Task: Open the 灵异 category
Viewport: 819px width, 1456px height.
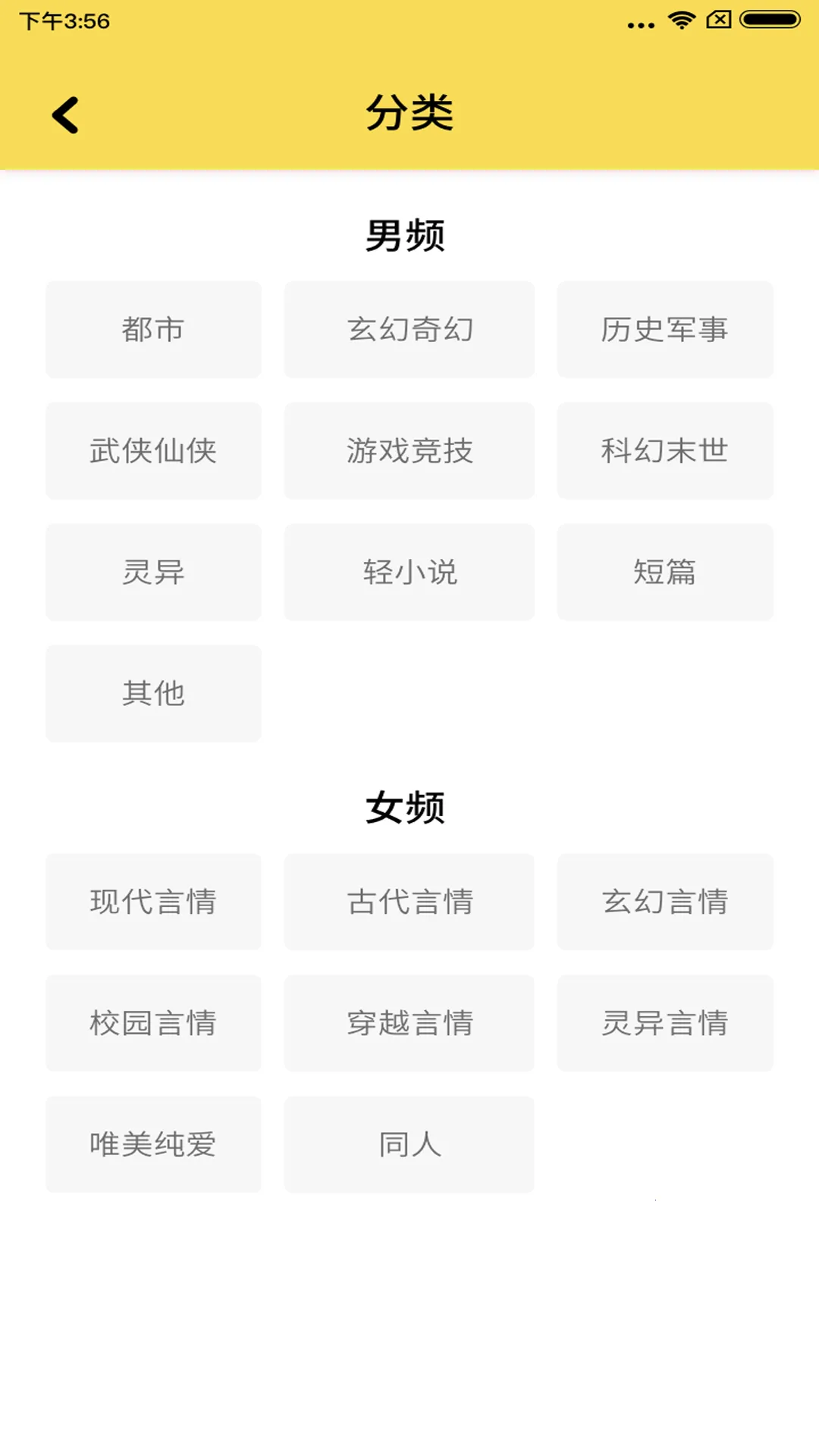Action: (x=153, y=572)
